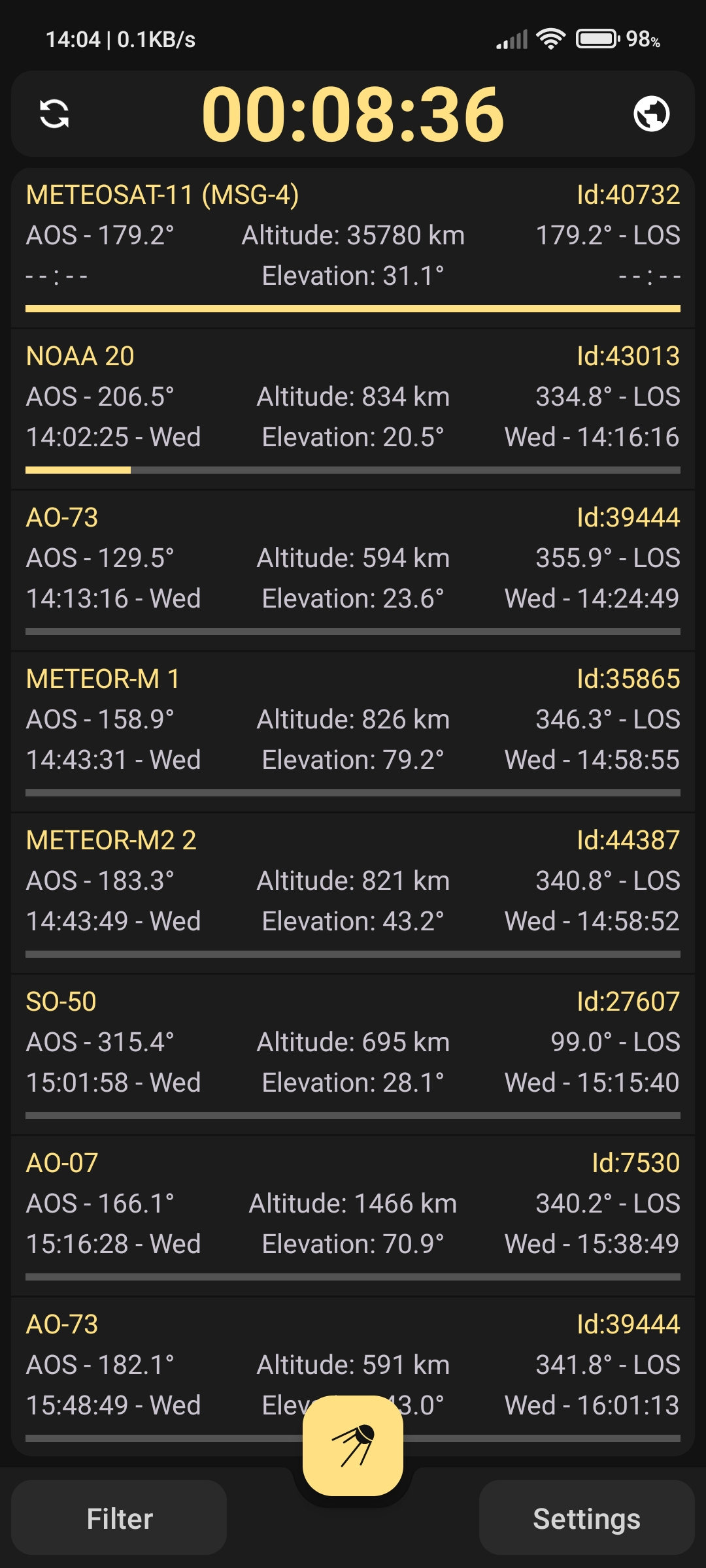Screen dimensions: 706x1568
Task: Select the AO-73 pass at 14:13:16
Action: 353,570
